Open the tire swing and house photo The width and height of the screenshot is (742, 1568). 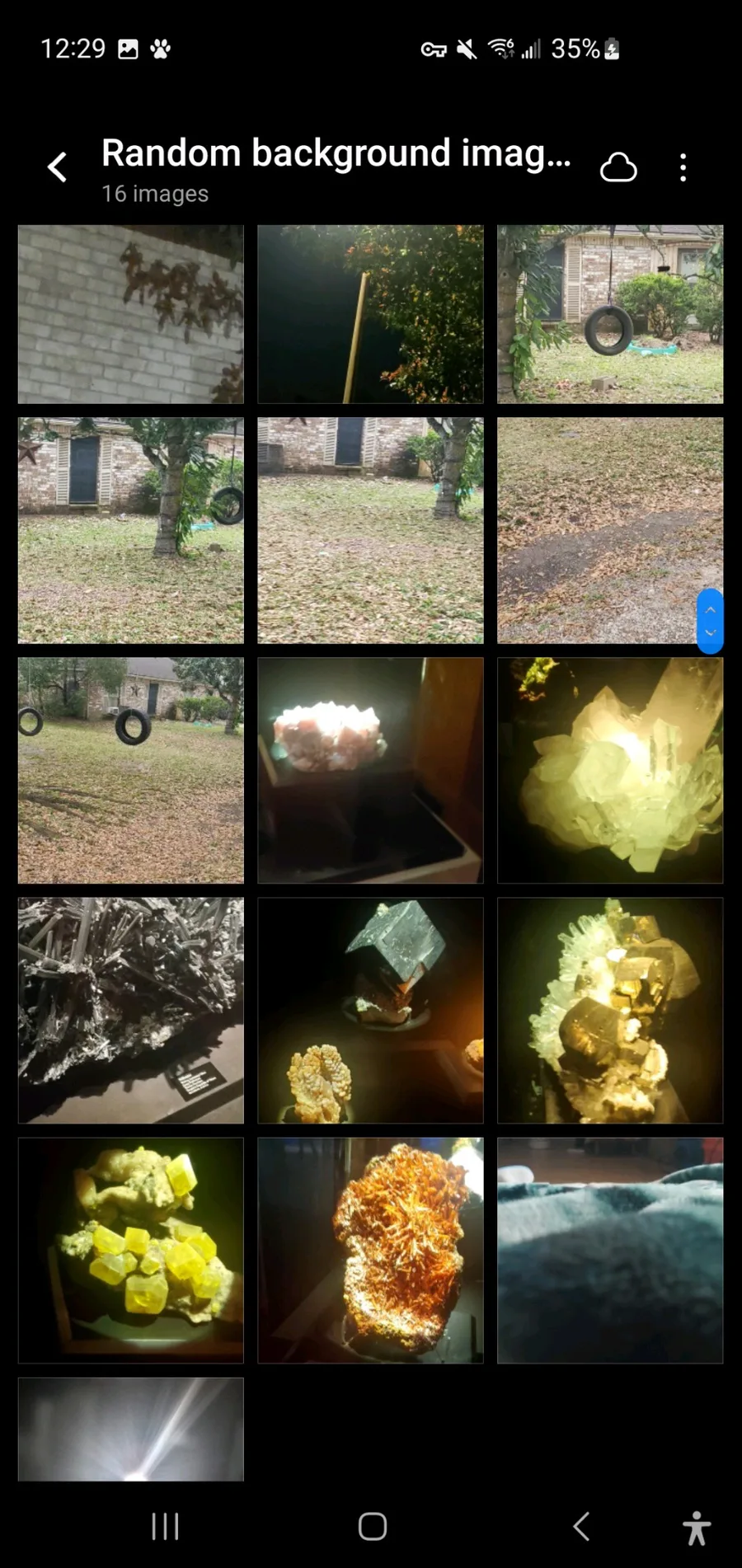click(610, 314)
